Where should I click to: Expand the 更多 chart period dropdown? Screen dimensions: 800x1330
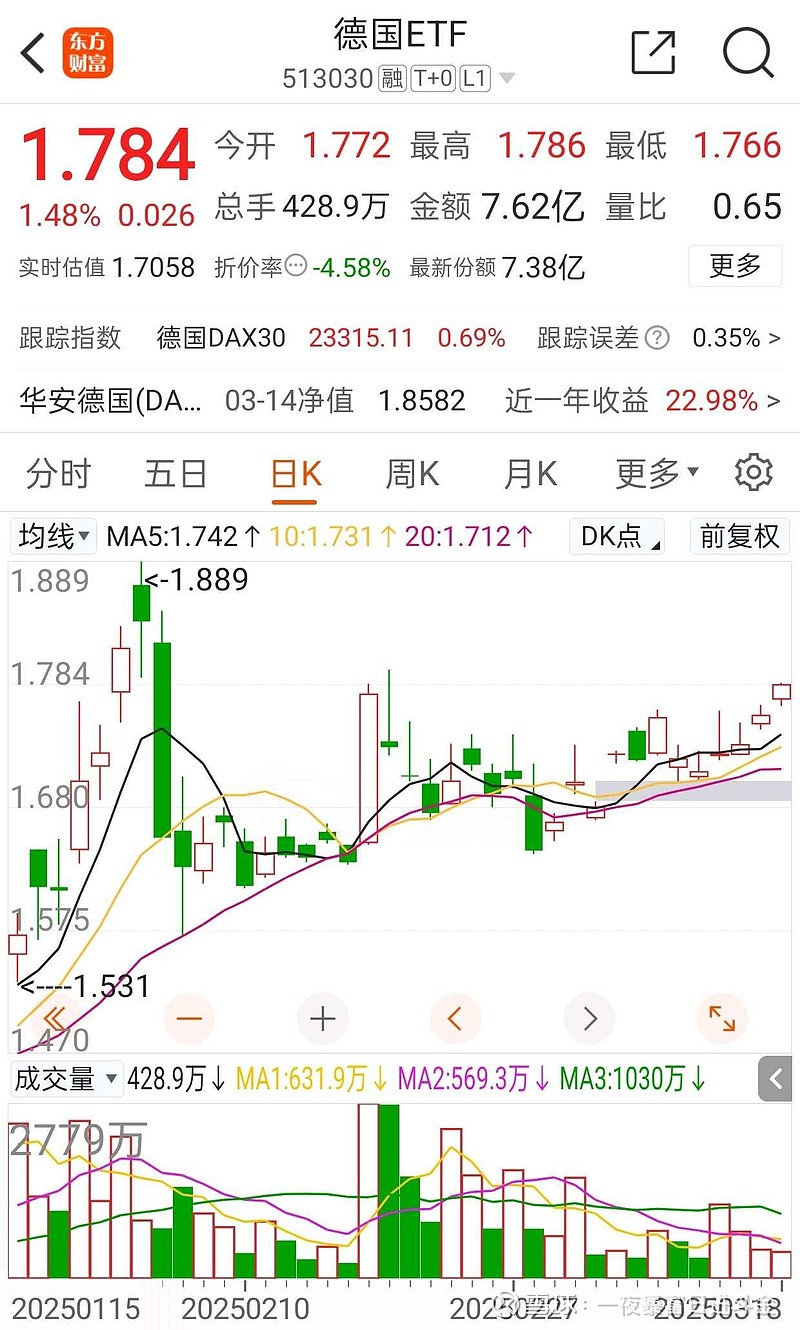(x=657, y=473)
